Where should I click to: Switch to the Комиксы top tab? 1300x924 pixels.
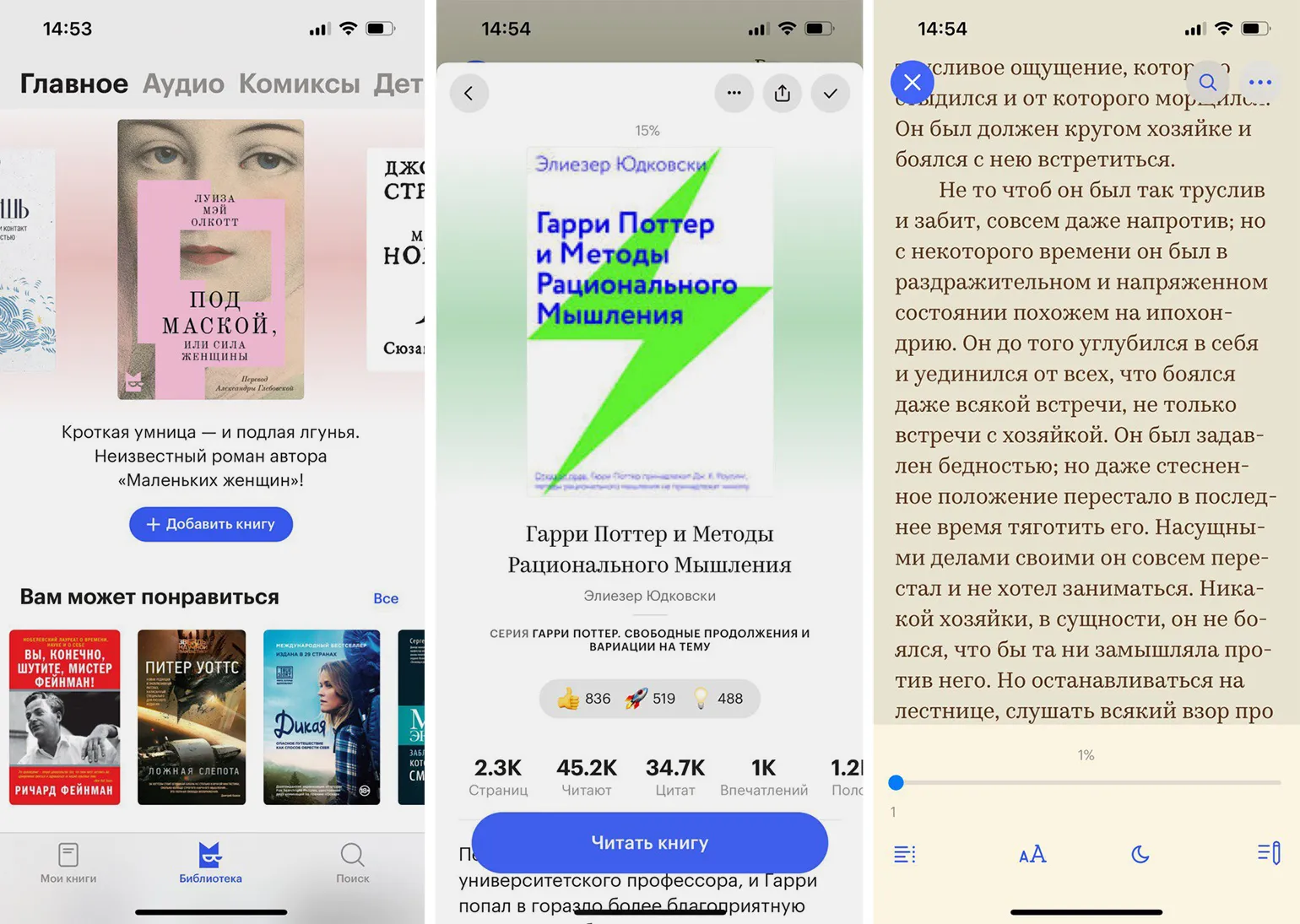[x=299, y=84]
